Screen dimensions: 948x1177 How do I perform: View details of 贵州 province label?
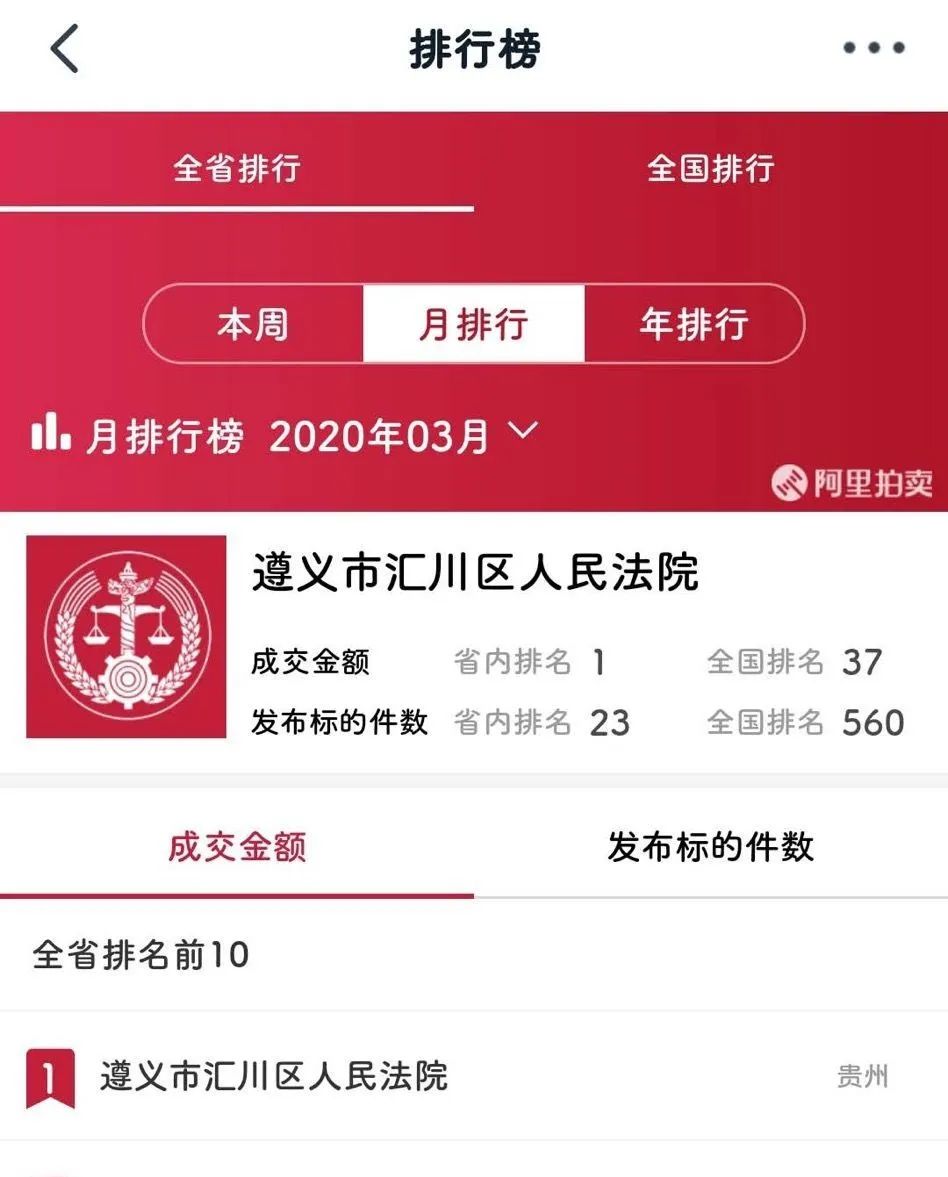pyautogui.click(x=864, y=1078)
